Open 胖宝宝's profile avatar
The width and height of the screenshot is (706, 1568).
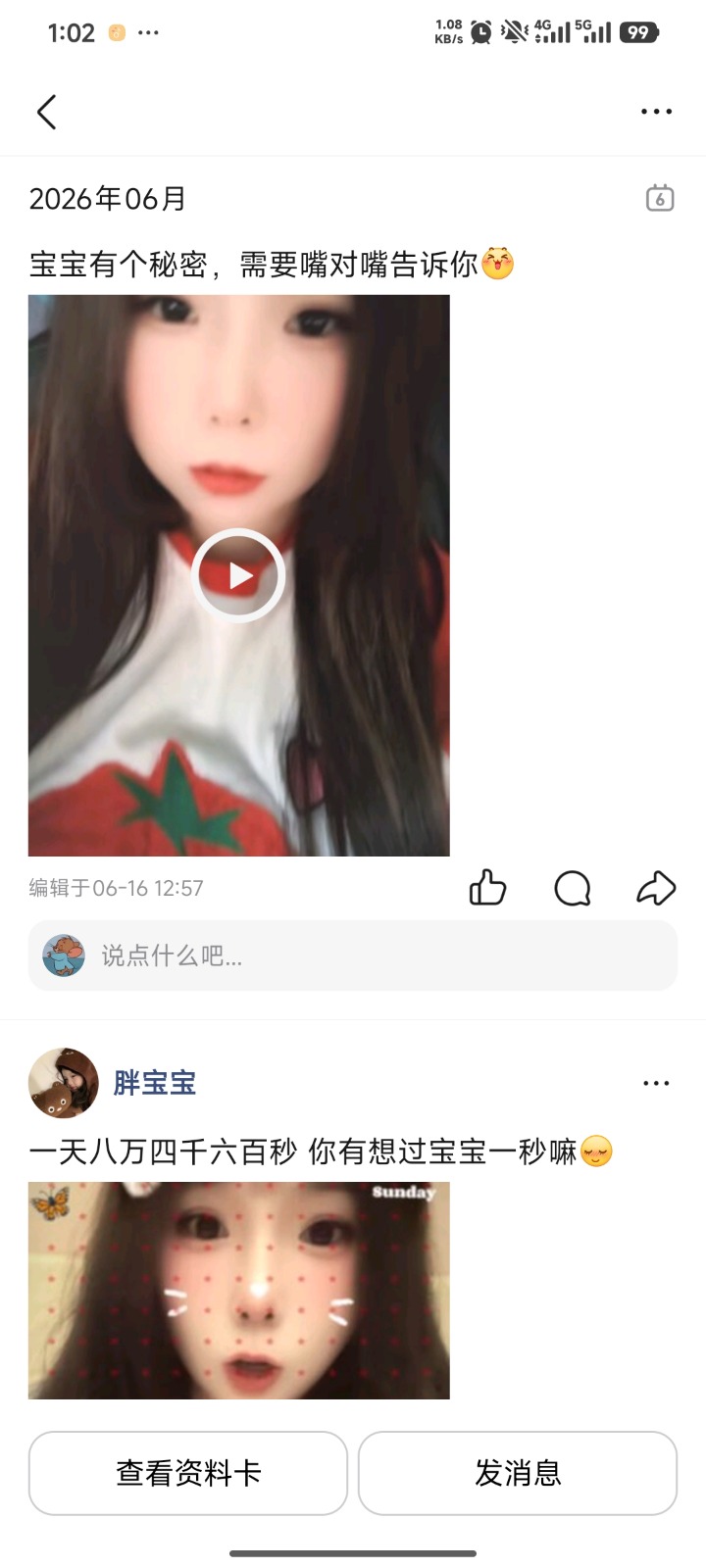(64, 1083)
